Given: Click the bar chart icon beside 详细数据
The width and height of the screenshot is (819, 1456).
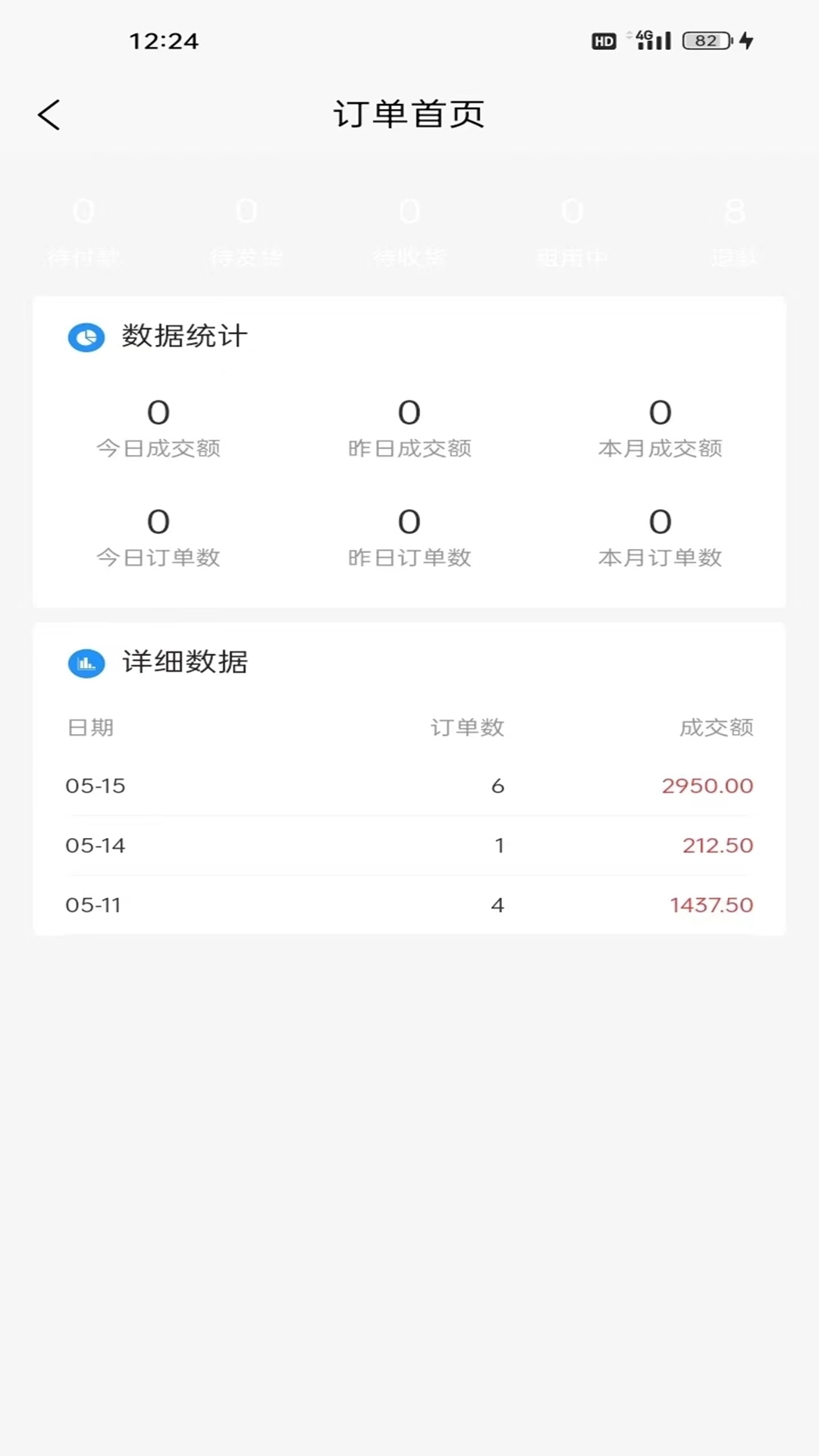Looking at the screenshot, I should pyautogui.click(x=86, y=663).
